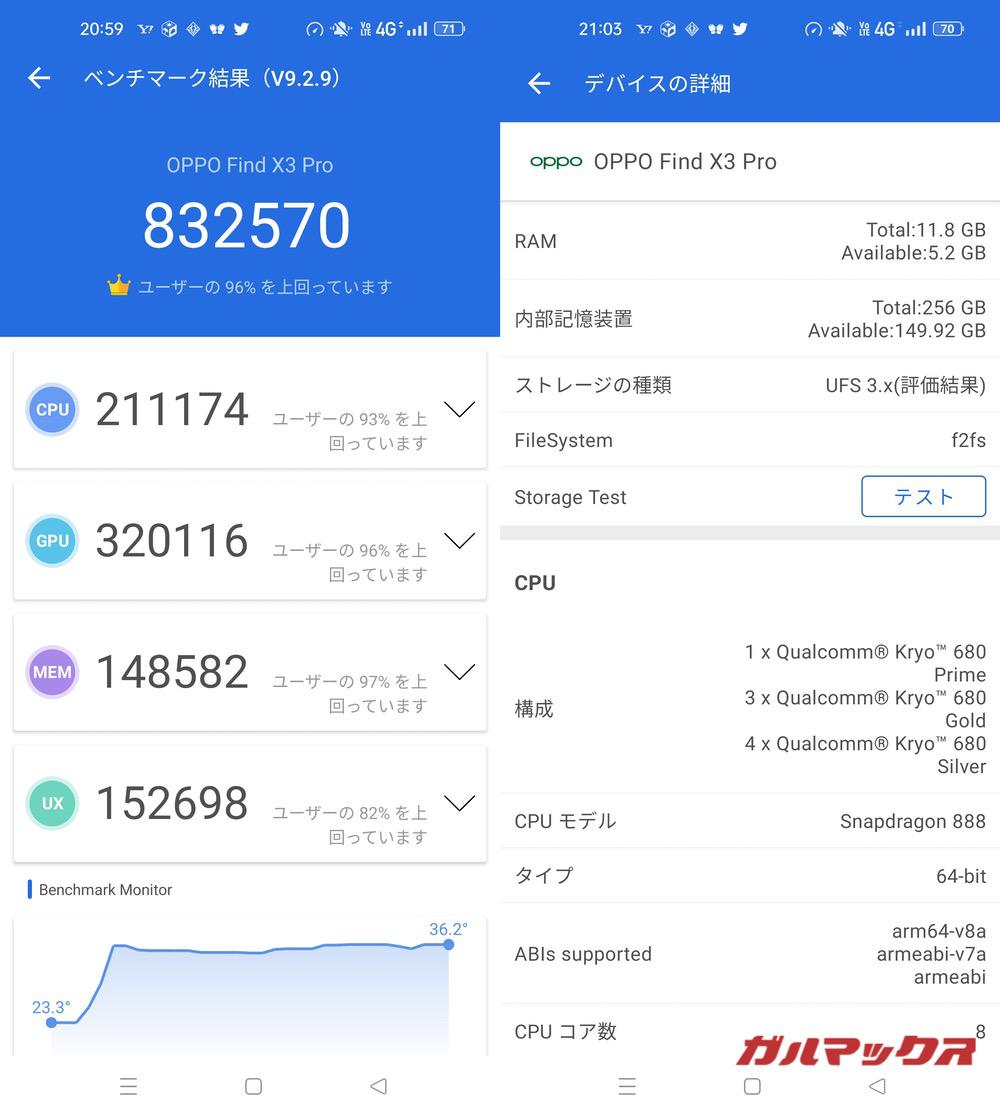Click the GPU score badge icon
Image resolution: width=1000 pixels, height=1117 pixels.
pyautogui.click(x=52, y=540)
